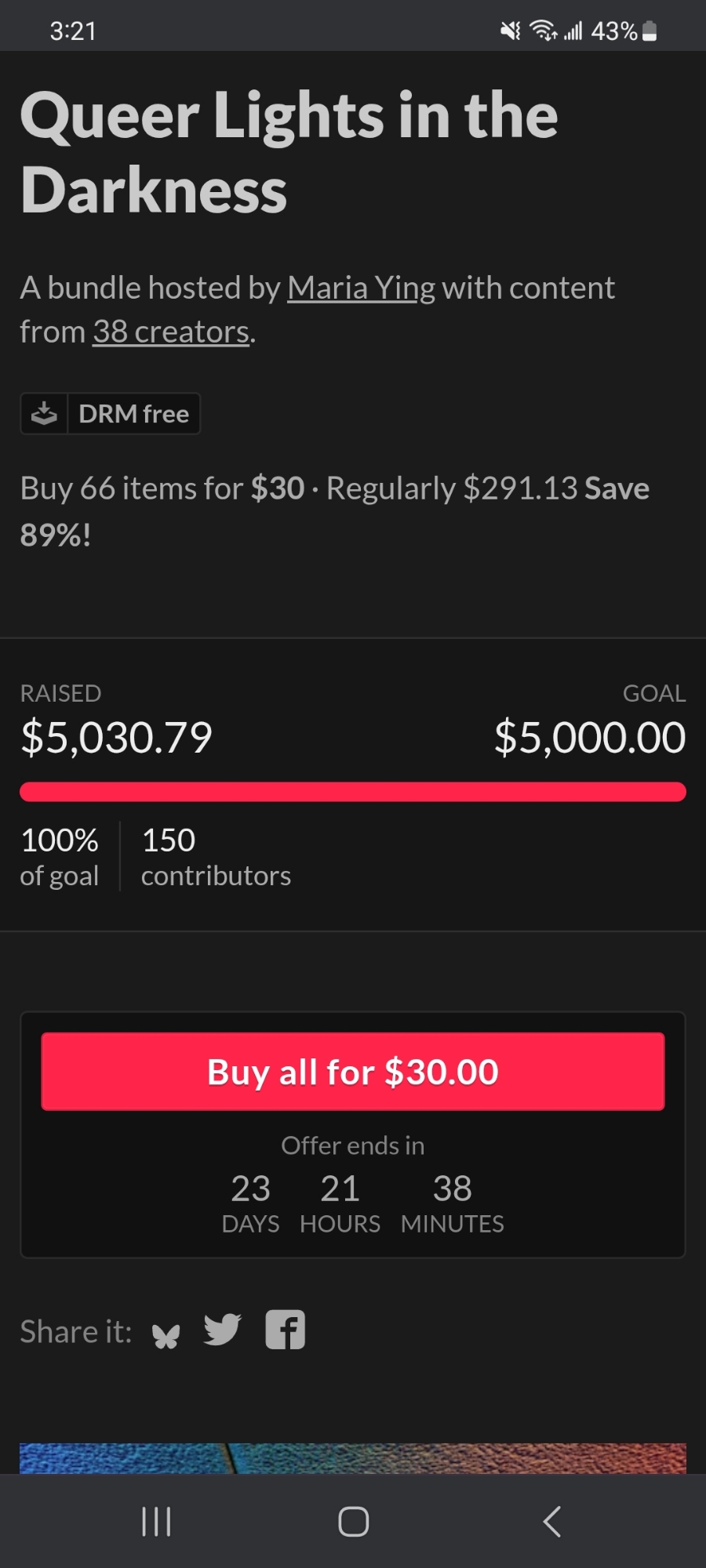View the 38 creators list
The height and width of the screenshot is (1568, 706).
[171, 332]
